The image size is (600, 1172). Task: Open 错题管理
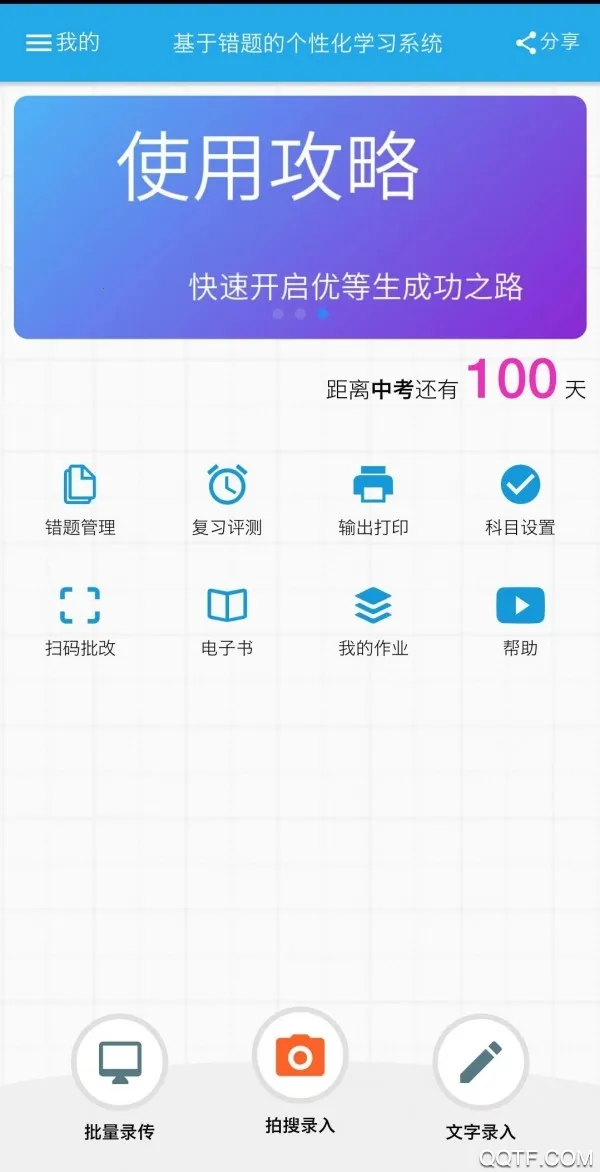(80, 499)
